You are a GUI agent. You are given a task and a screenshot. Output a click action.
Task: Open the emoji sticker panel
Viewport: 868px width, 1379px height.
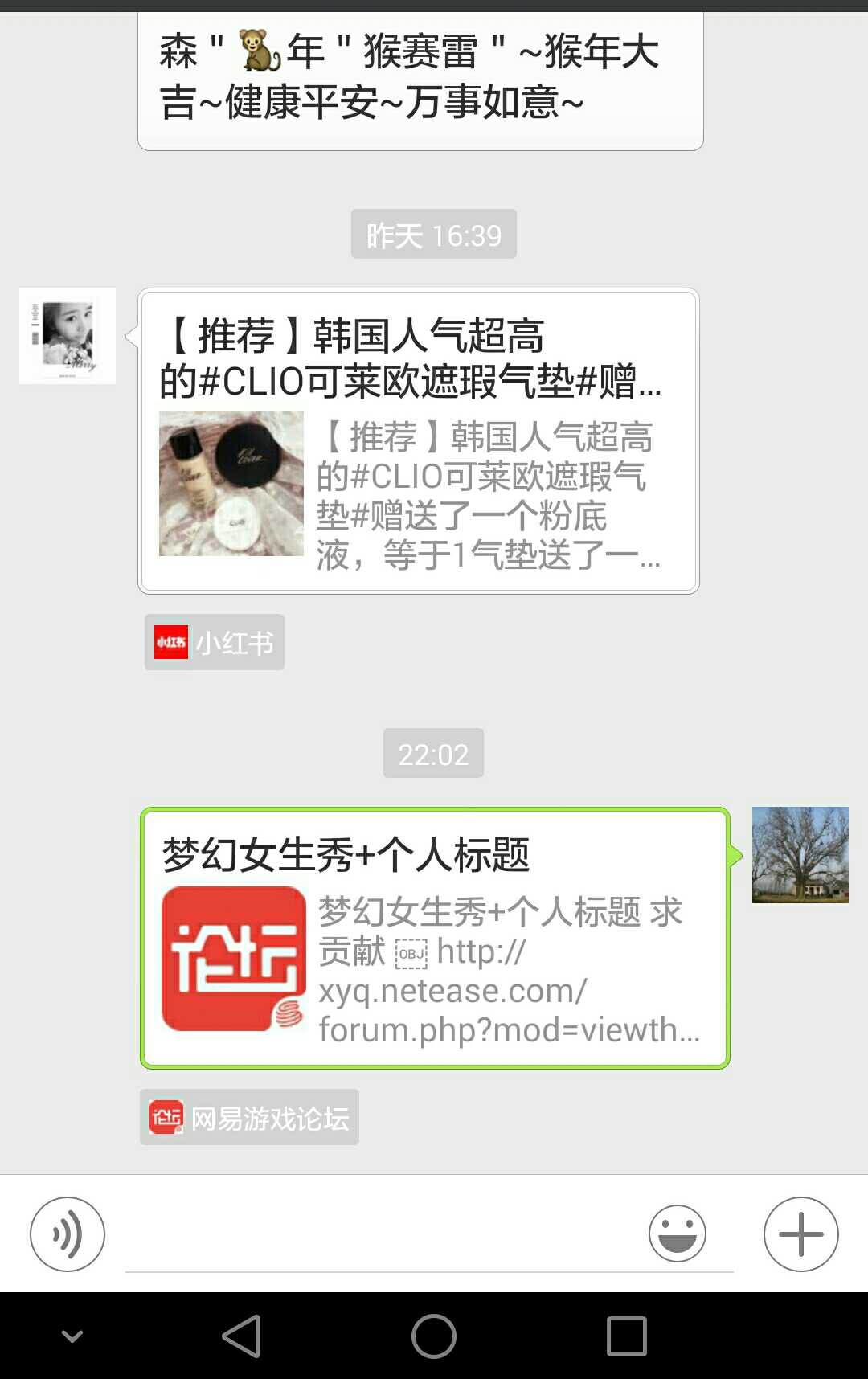pos(678,1234)
